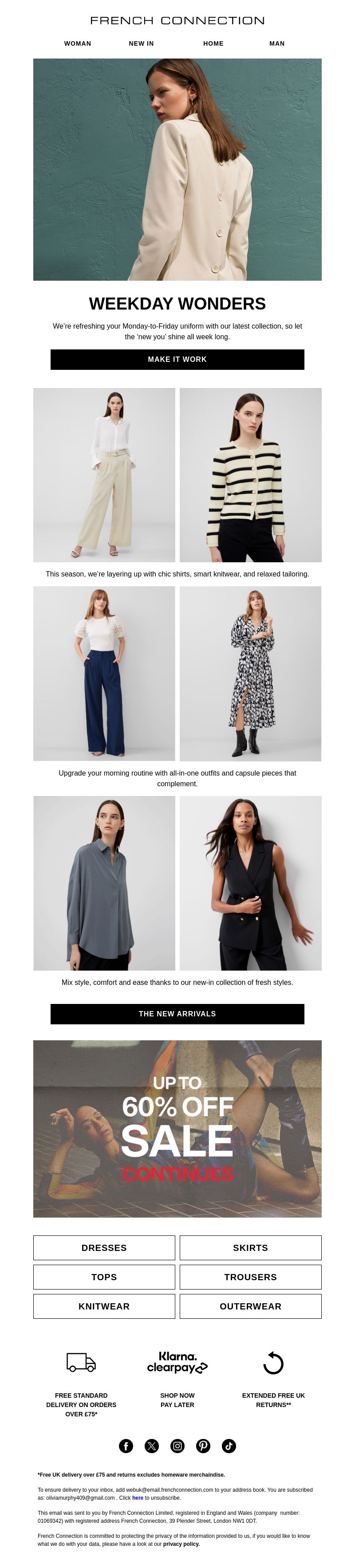The image size is (355, 1568).
Task: Visit the Facebook page icon
Action: point(126,1446)
